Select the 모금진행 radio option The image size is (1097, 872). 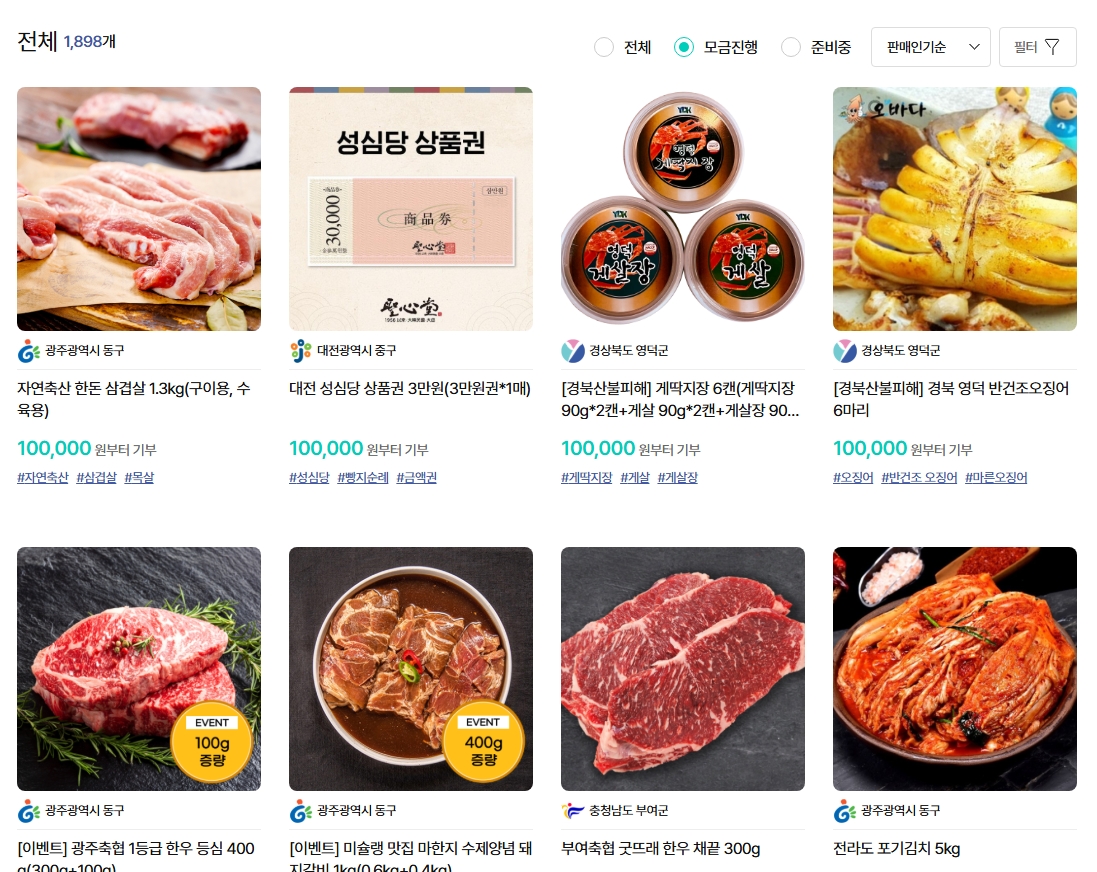tap(684, 47)
